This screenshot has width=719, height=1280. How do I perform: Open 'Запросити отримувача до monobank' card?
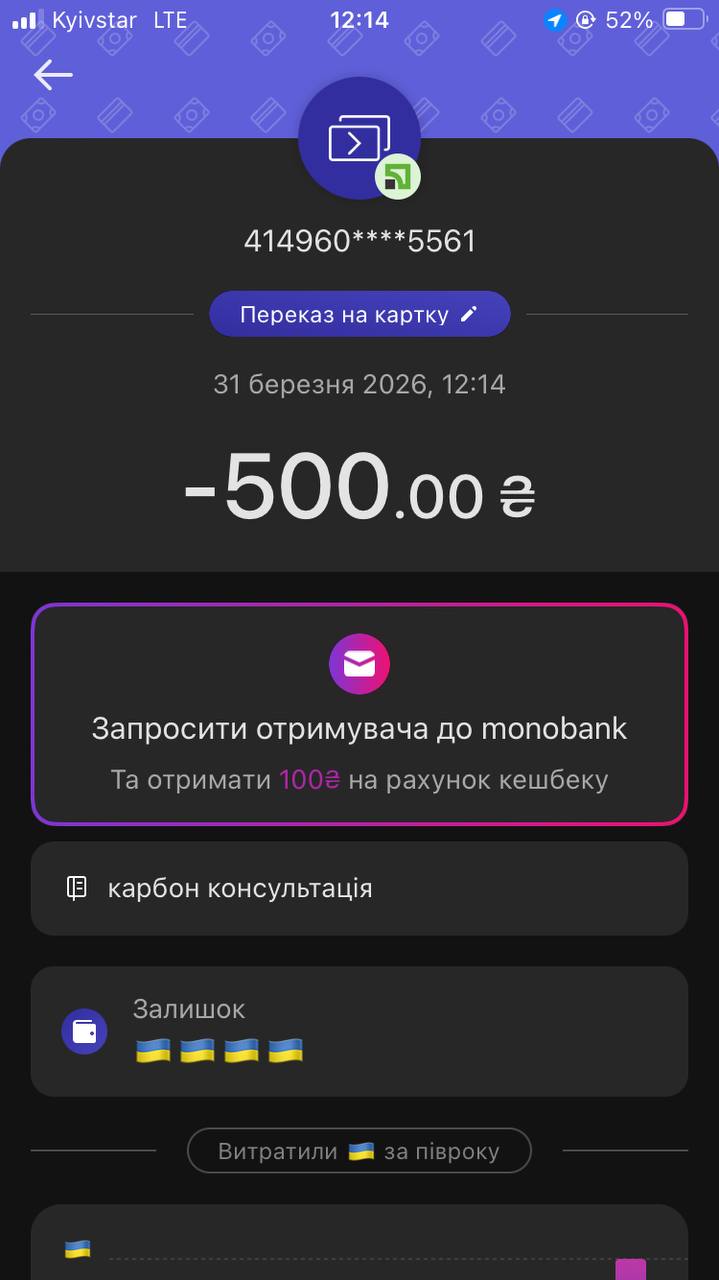(359, 714)
